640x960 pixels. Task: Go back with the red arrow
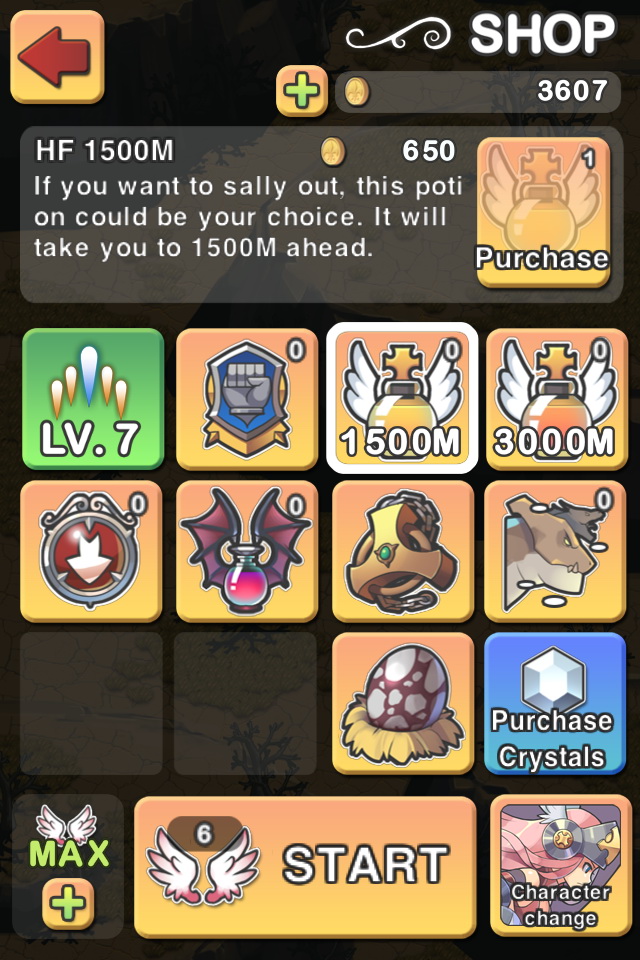57,57
